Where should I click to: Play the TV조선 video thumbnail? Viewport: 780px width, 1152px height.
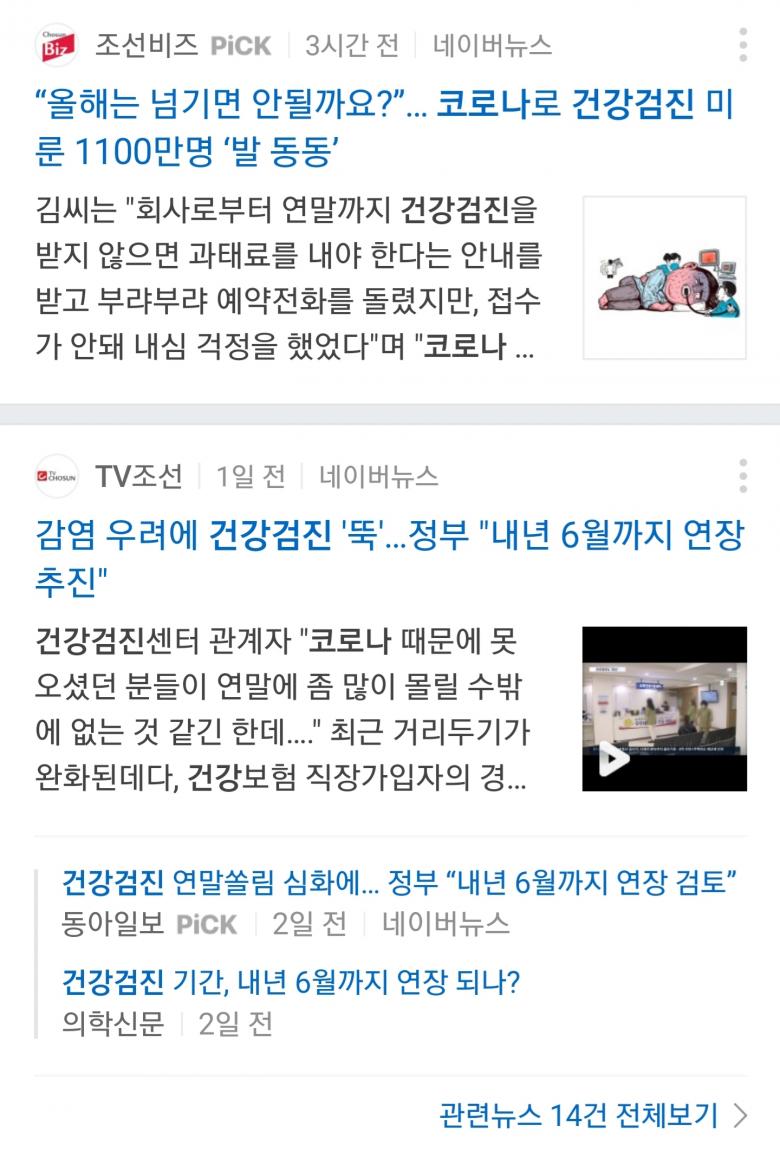click(x=665, y=709)
